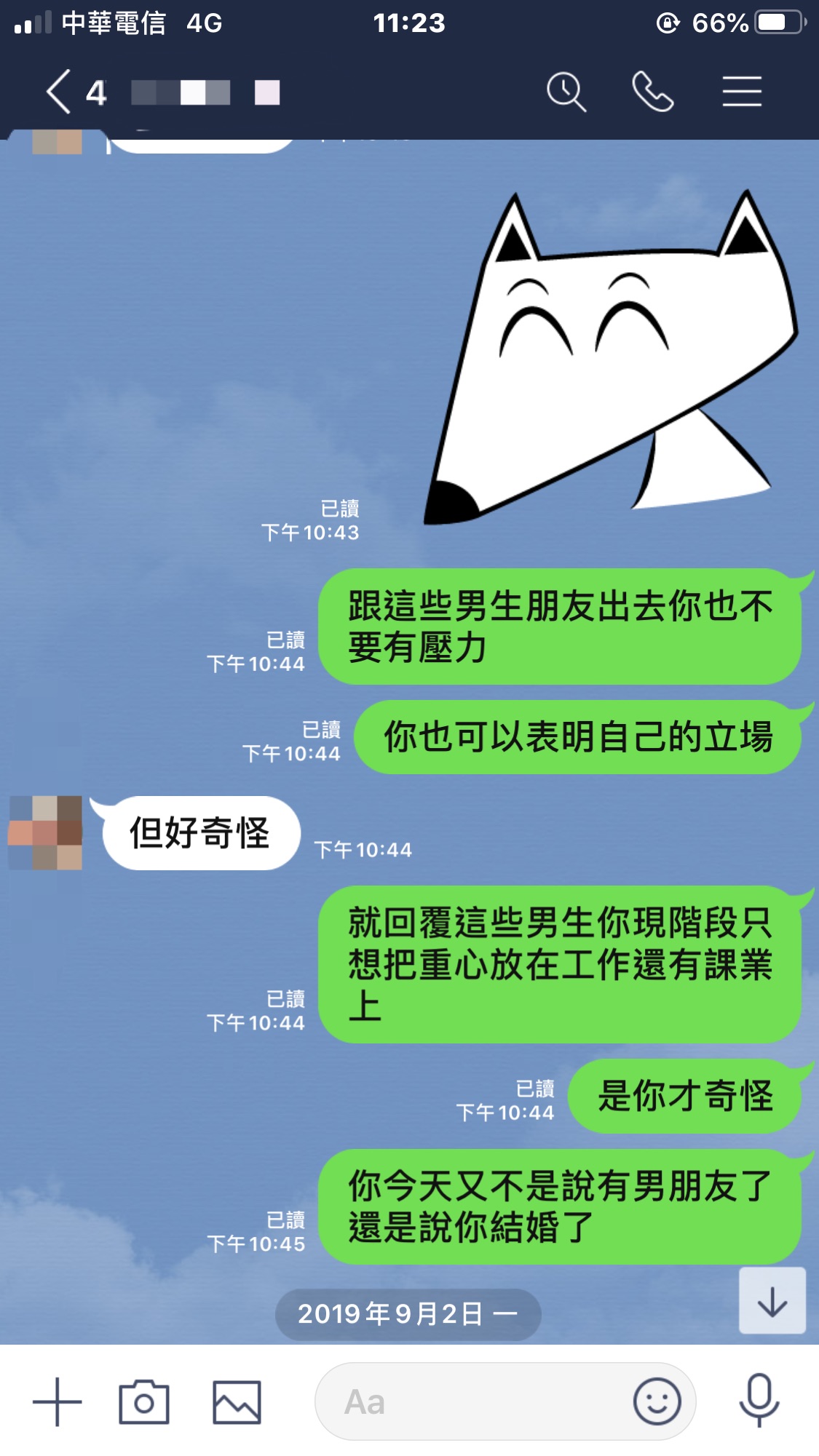
Task: Open the plus attachment menu
Action: 57,1401
